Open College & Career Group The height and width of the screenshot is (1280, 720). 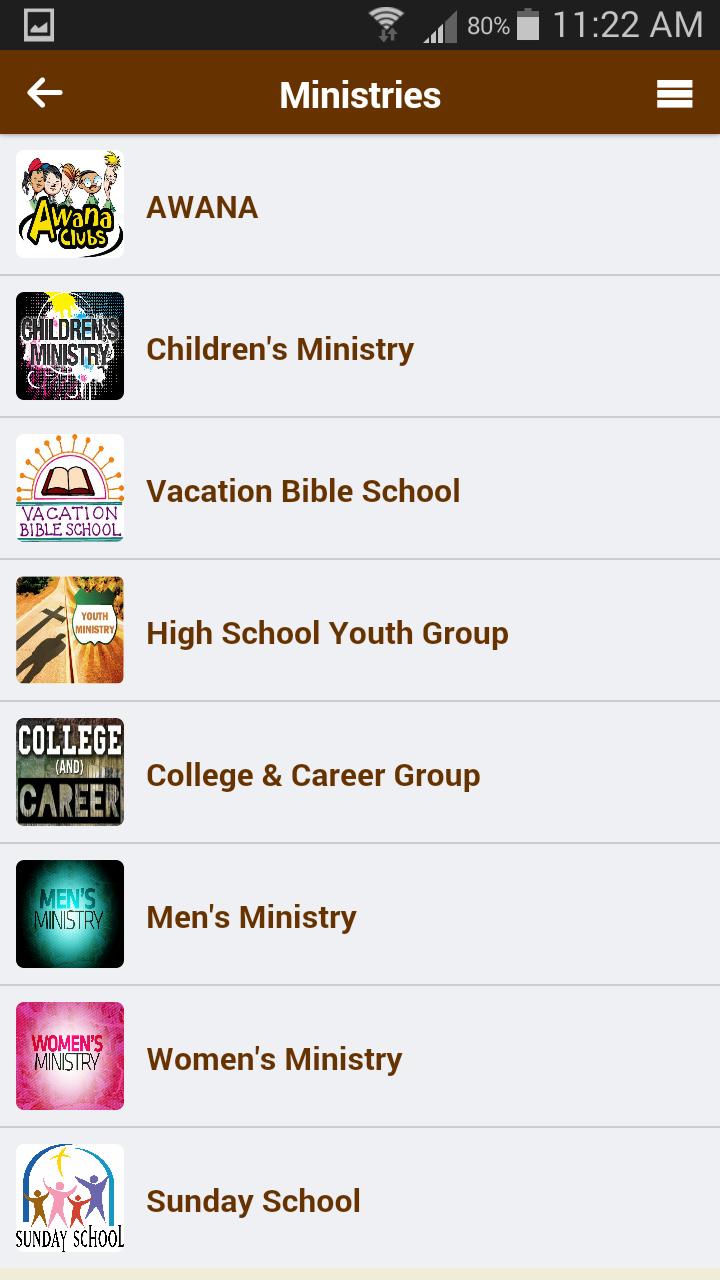360,773
